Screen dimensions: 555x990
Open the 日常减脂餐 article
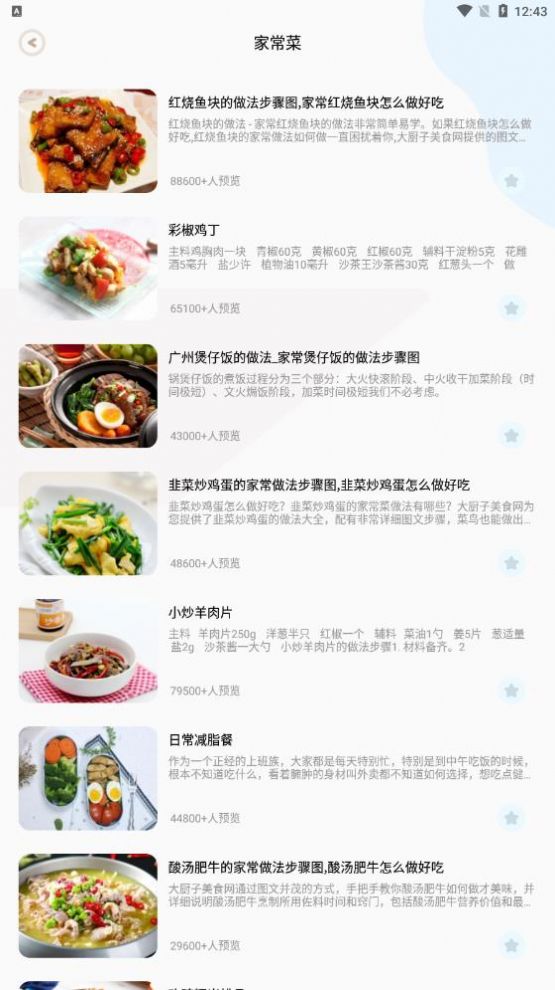pyautogui.click(x=277, y=778)
